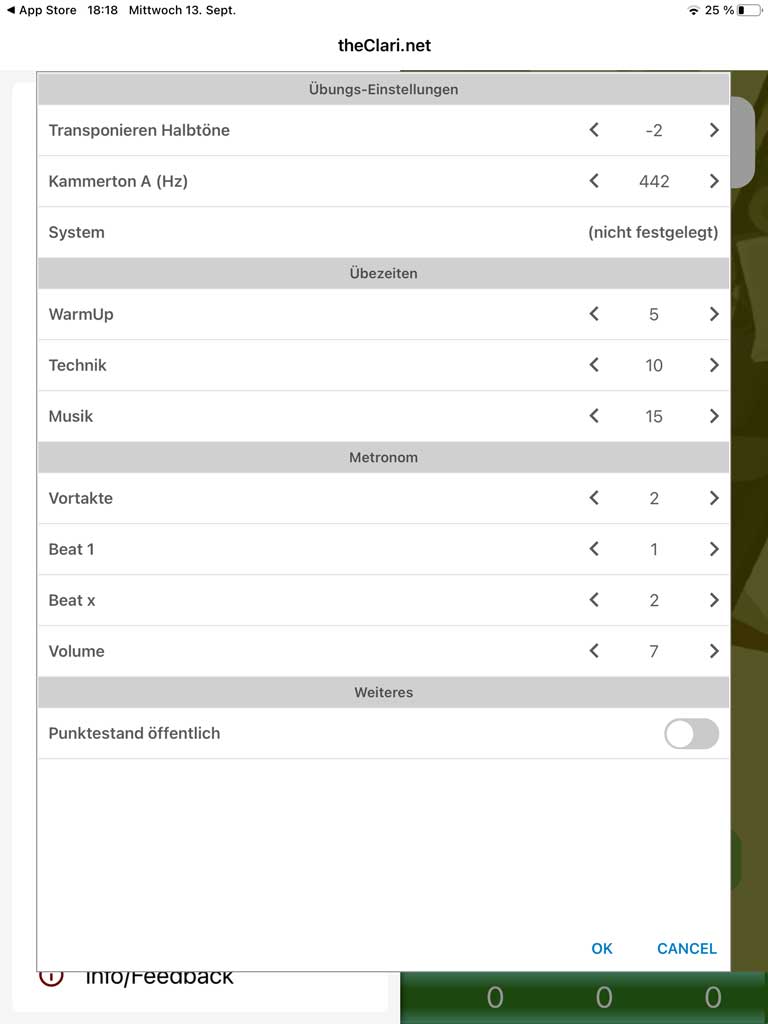Open the System setting row
Image resolution: width=768 pixels, height=1024 pixels.
(x=383, y=232)
